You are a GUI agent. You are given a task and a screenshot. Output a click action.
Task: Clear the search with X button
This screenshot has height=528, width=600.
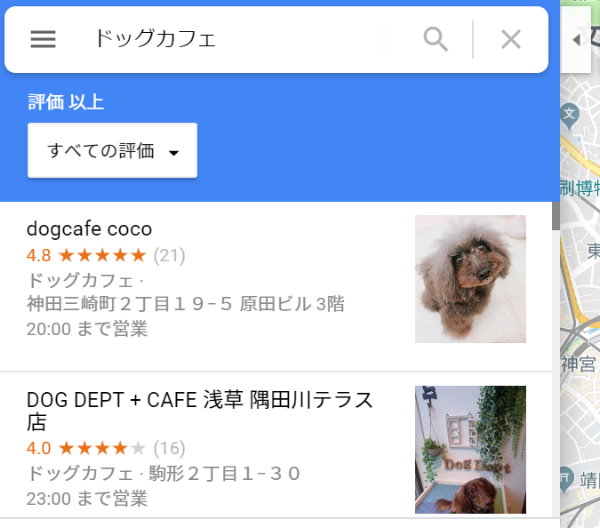511,39
